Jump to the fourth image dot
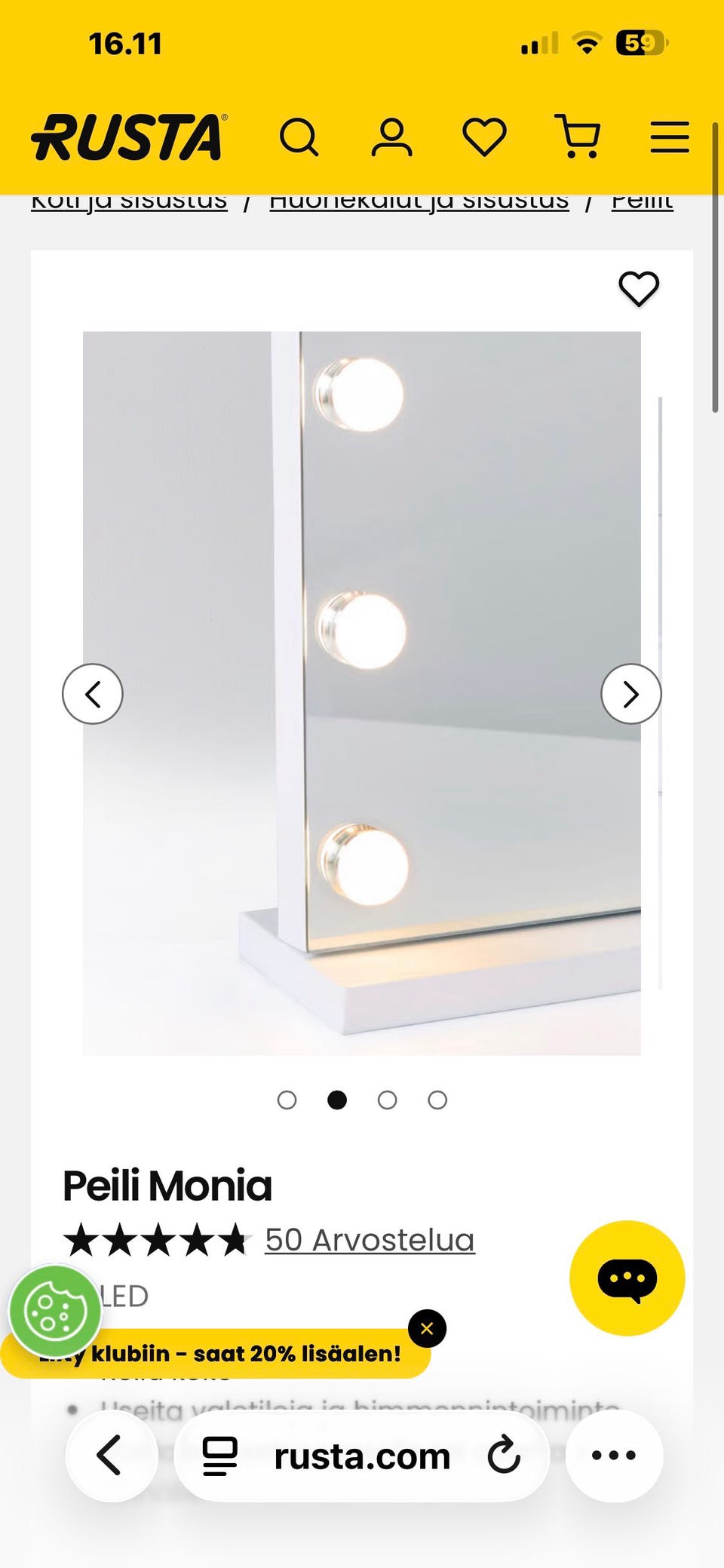Image resolution: width=724 pixels, height=1568 pixels. point(437,1100)
